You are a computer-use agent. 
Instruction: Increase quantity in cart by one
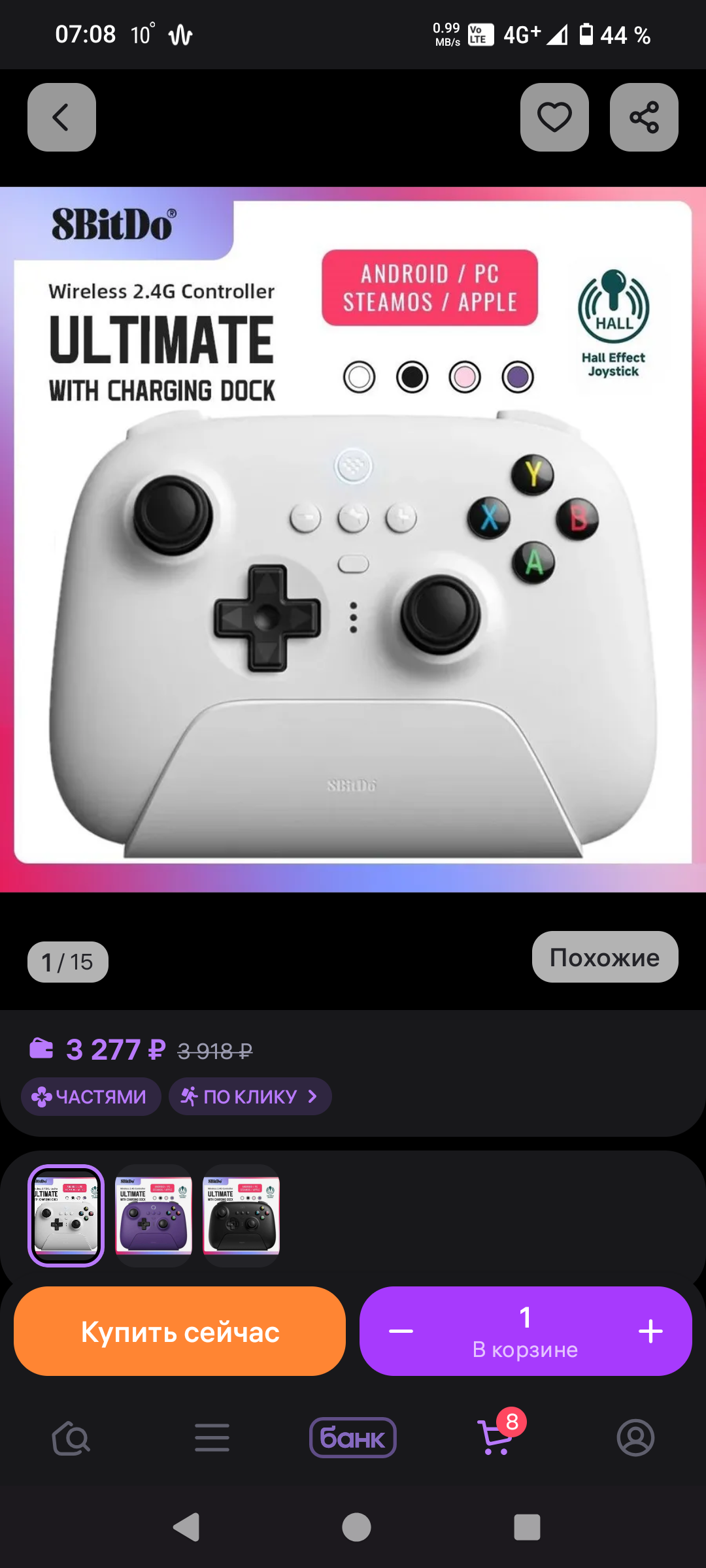[x=650, y=1331]
